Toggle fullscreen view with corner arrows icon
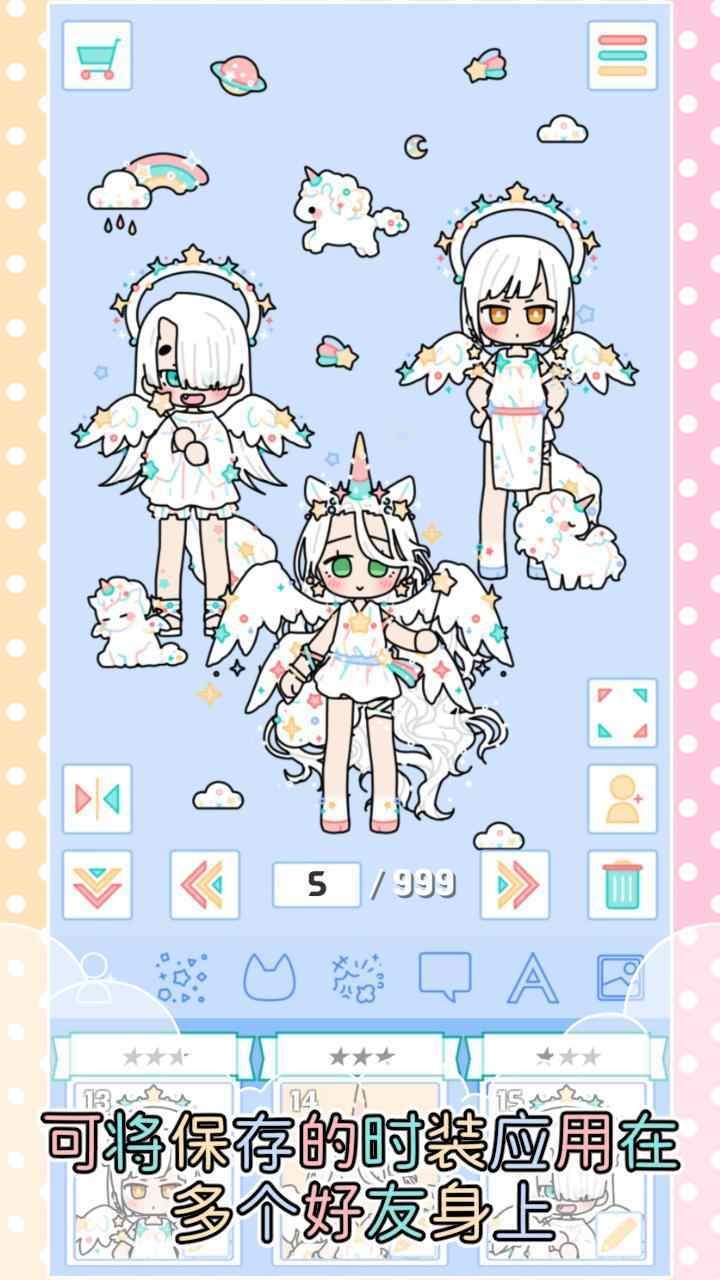Viewport: 720px width, 1280px height. tap(623, 710)
